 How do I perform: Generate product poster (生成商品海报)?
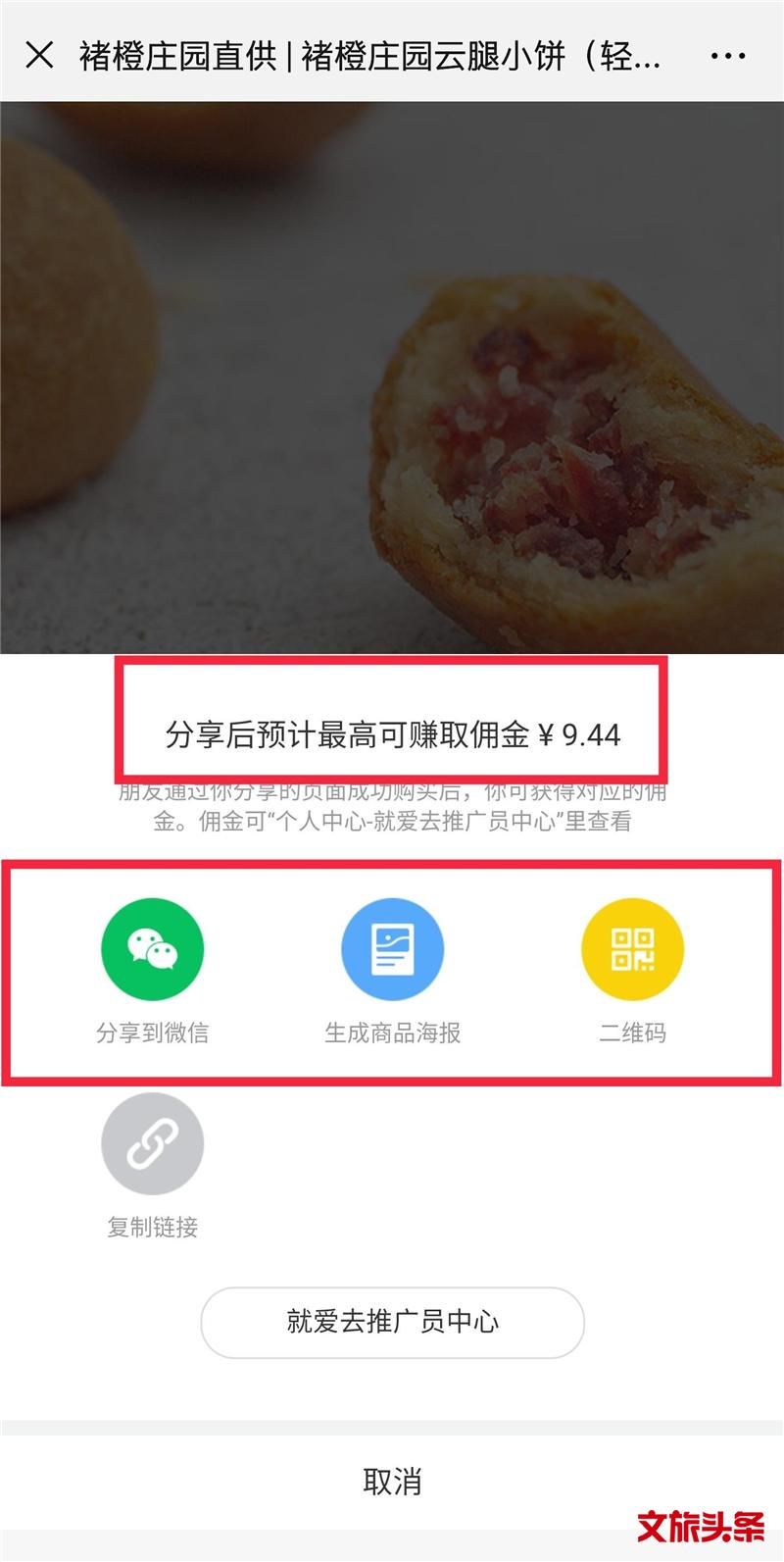(392, 949)
